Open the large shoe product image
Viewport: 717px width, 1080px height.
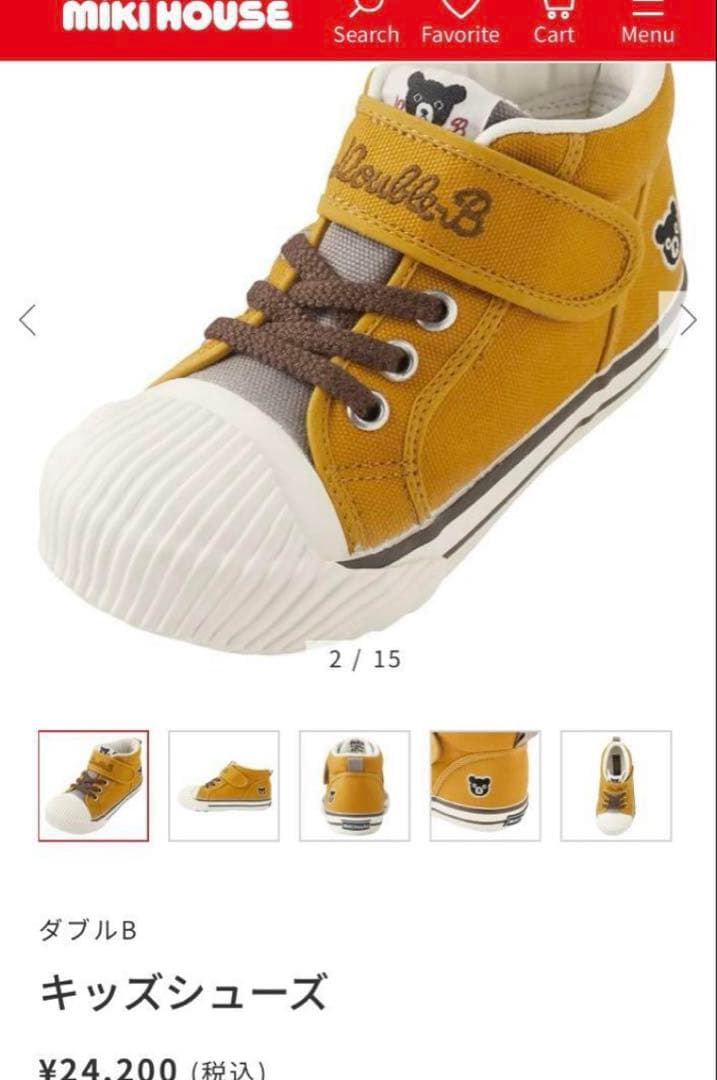click(360, 350)
